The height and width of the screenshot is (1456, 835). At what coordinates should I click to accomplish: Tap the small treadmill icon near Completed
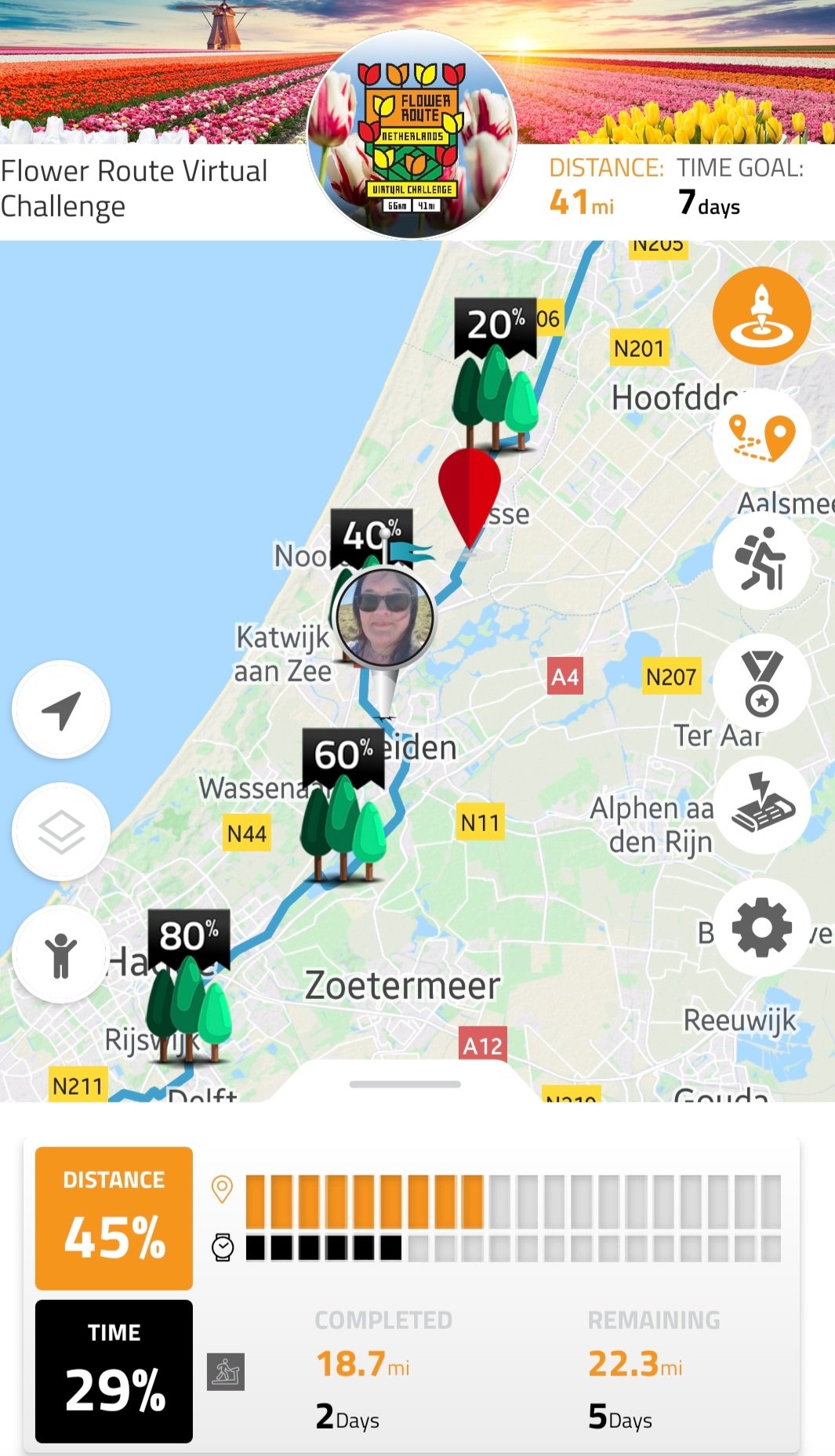pyautogui.click(x=226, y=1371)
